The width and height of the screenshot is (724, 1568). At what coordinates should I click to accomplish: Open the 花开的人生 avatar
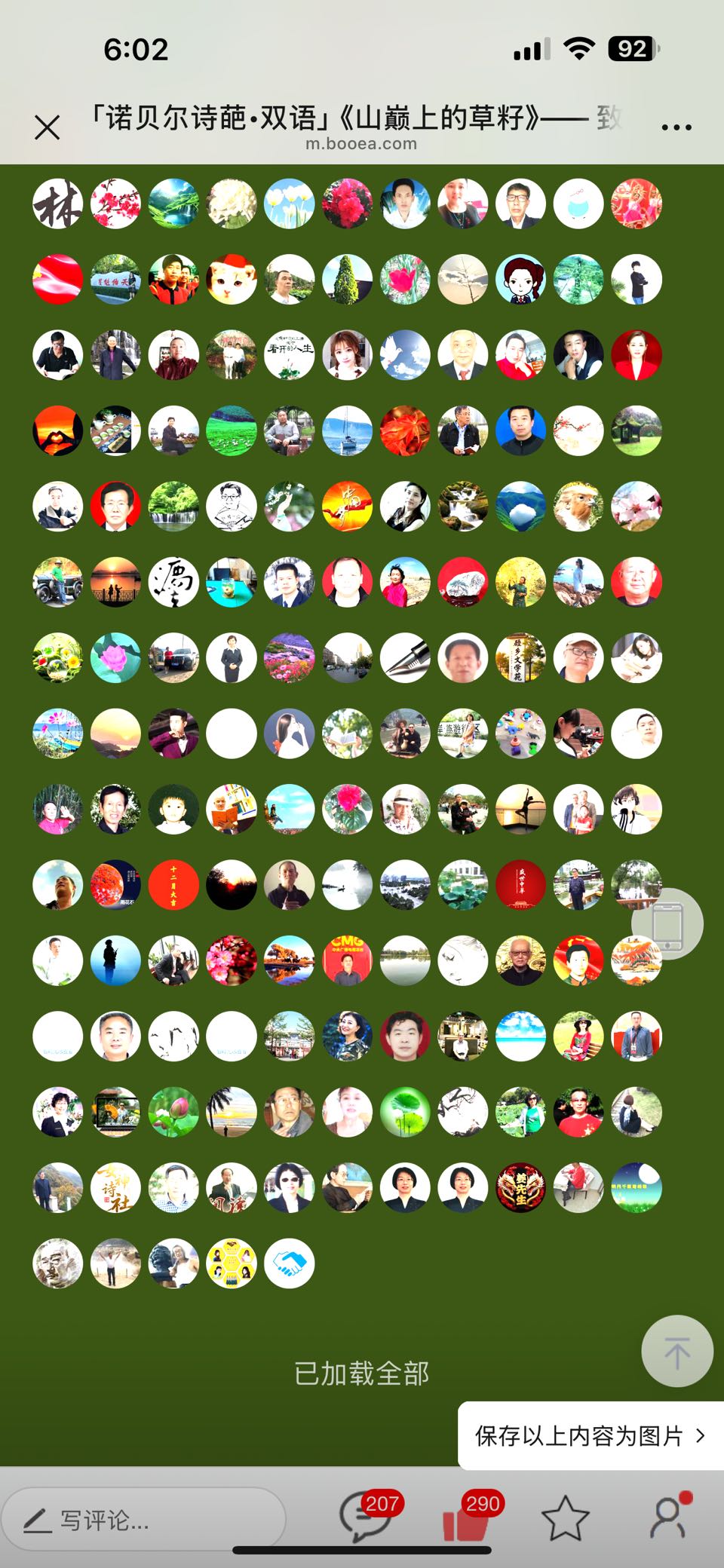pos(290,355)
